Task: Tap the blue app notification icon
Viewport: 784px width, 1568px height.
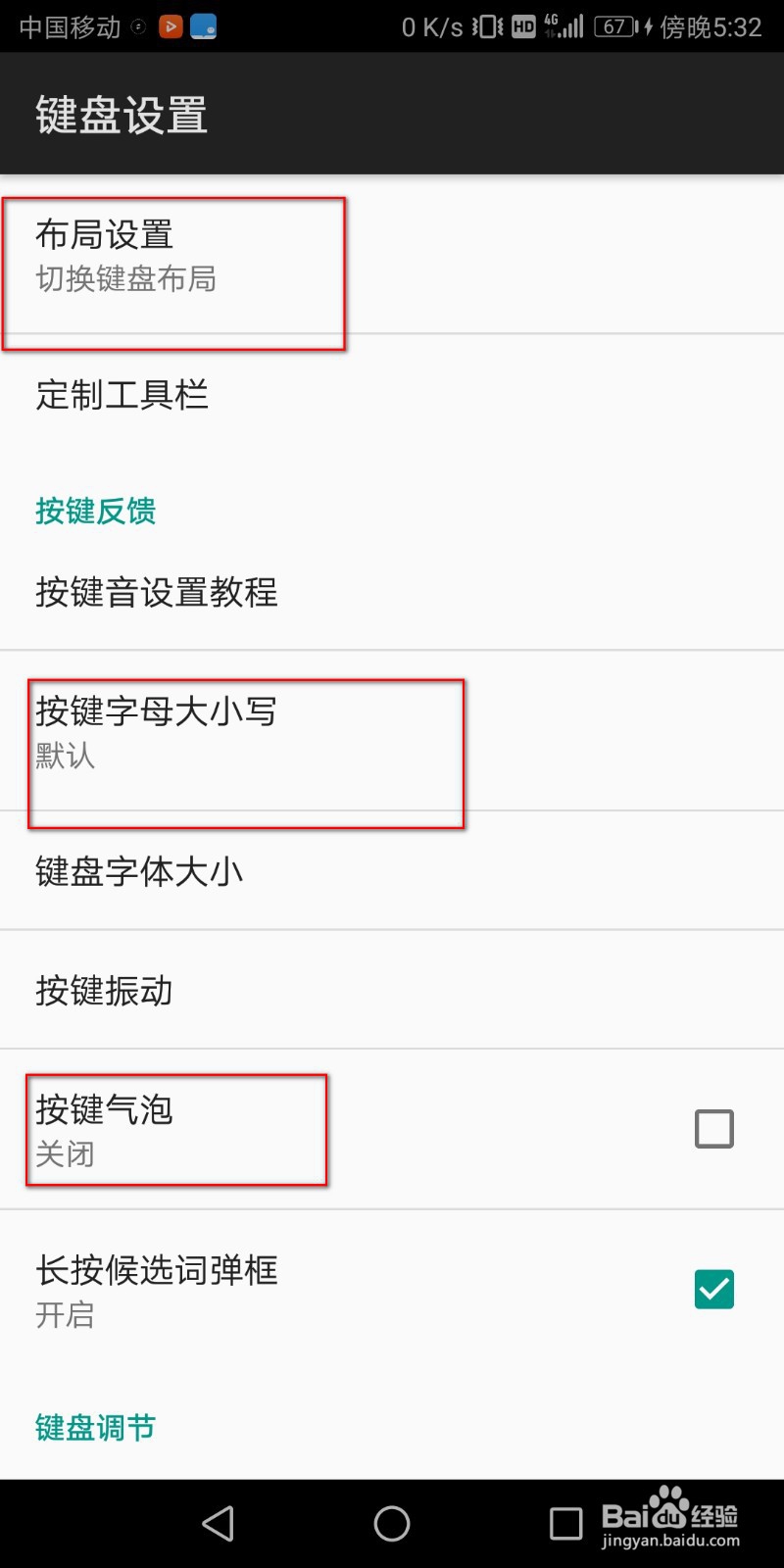Action: pyautogui.click(x=206, y=25)
